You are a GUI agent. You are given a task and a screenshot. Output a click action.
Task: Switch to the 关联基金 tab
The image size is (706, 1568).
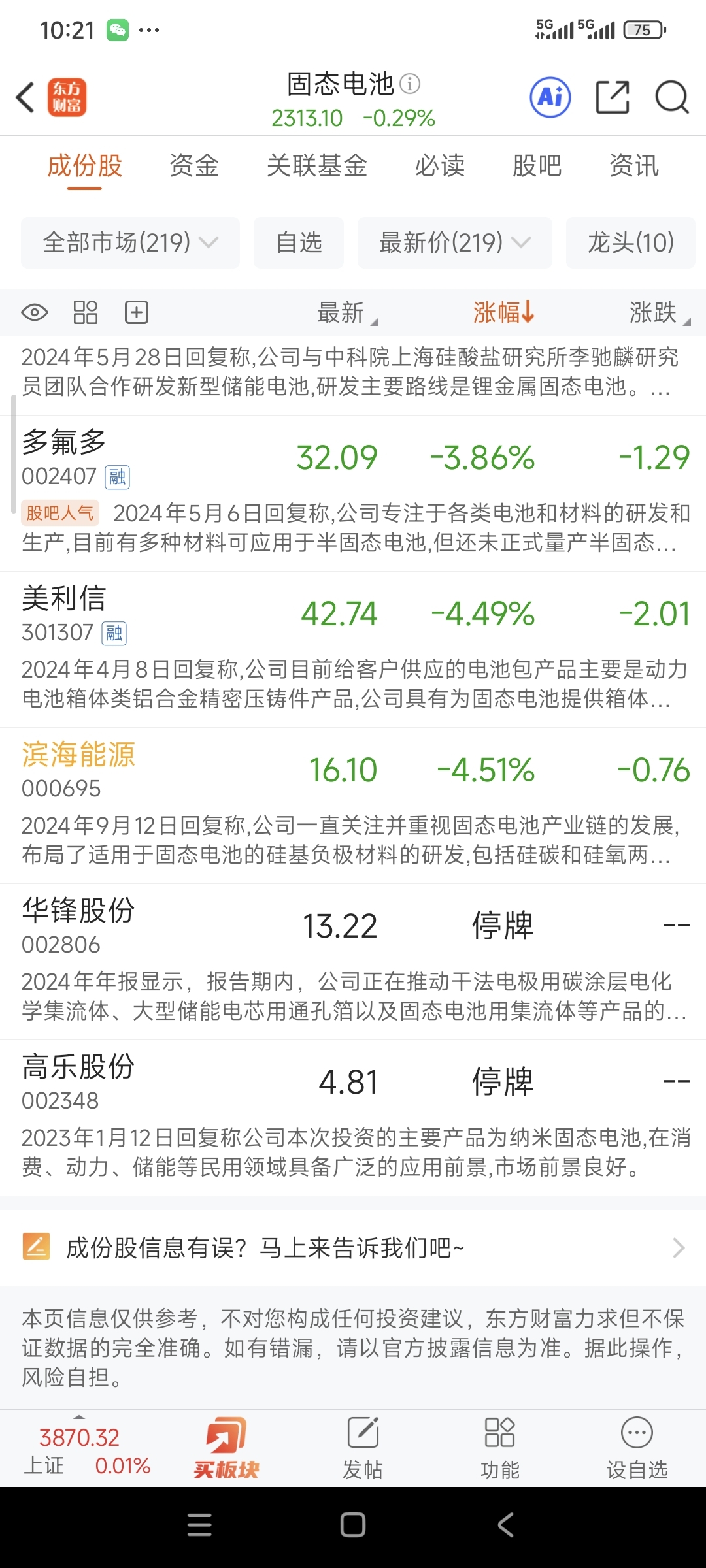click(x=316, y=166)
